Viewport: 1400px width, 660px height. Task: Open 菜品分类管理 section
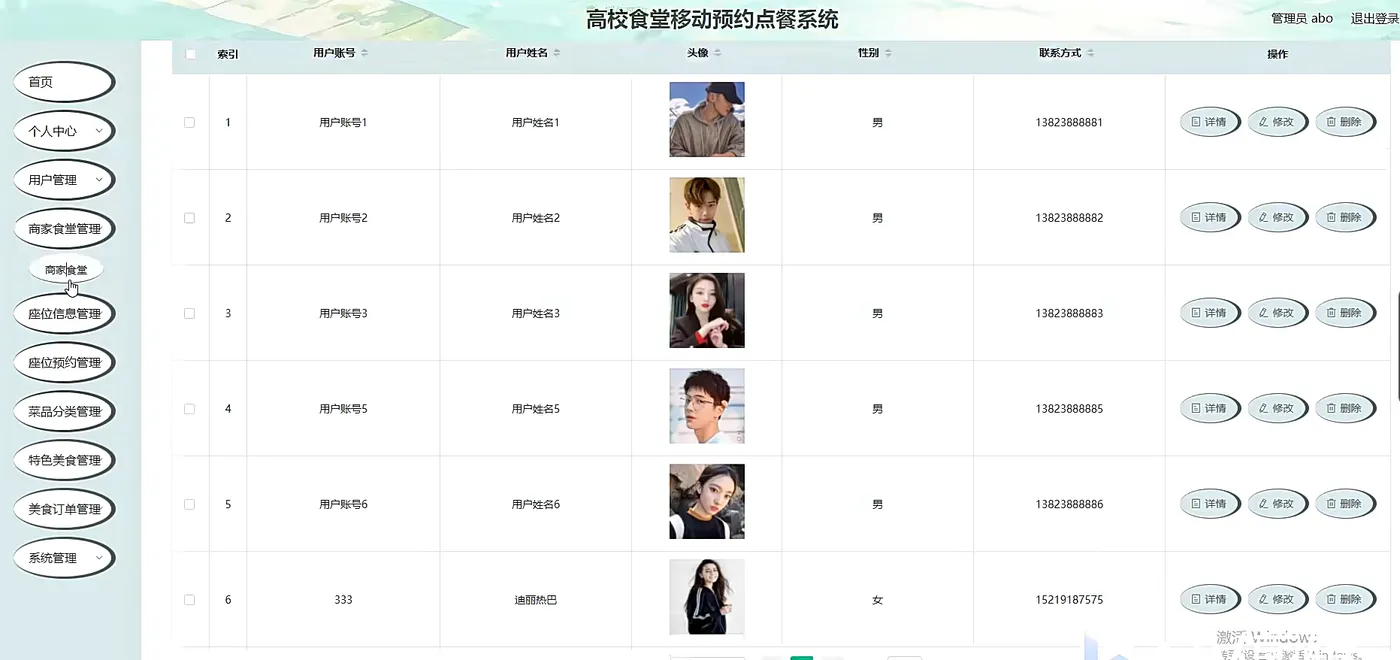tap(64, 411)
